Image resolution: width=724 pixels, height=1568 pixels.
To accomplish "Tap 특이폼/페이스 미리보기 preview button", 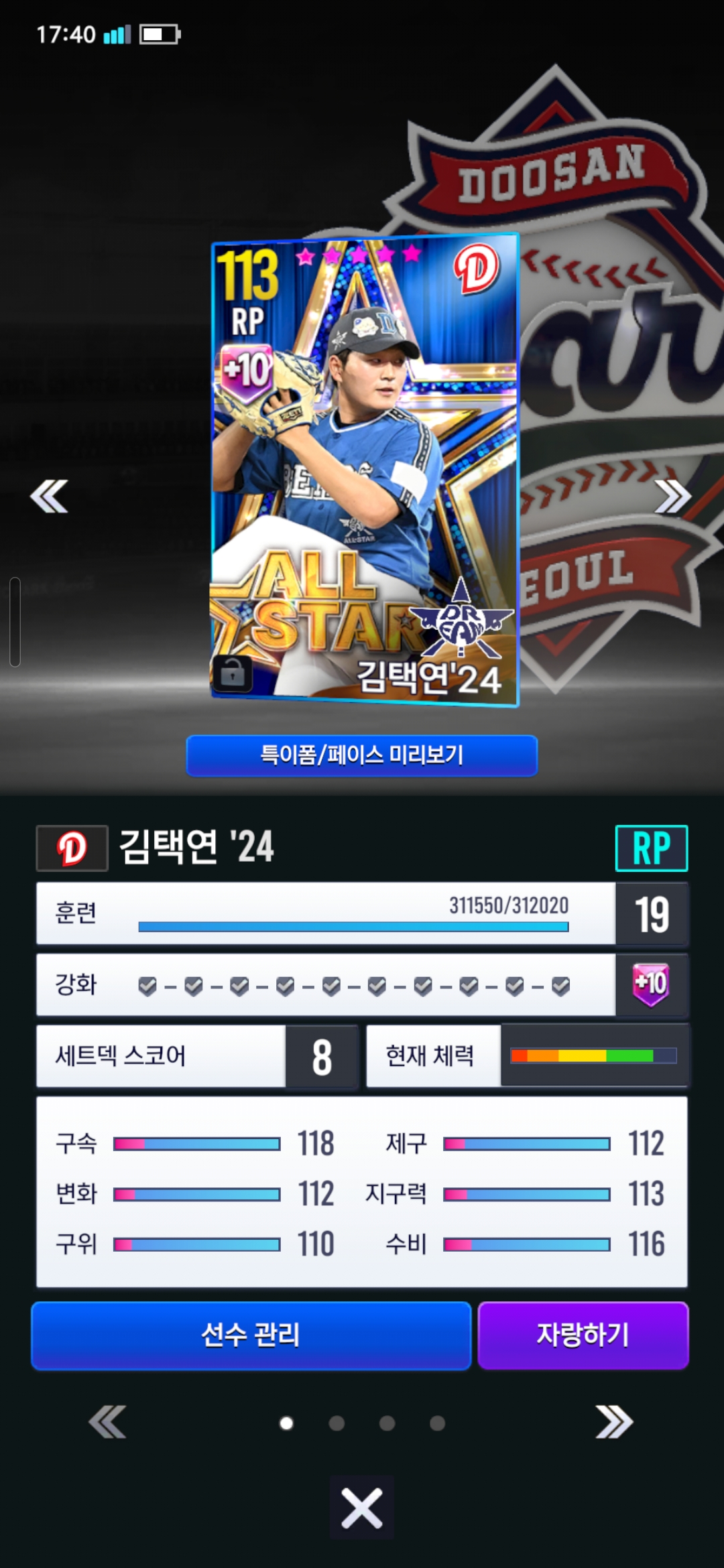I will [361, 755].
